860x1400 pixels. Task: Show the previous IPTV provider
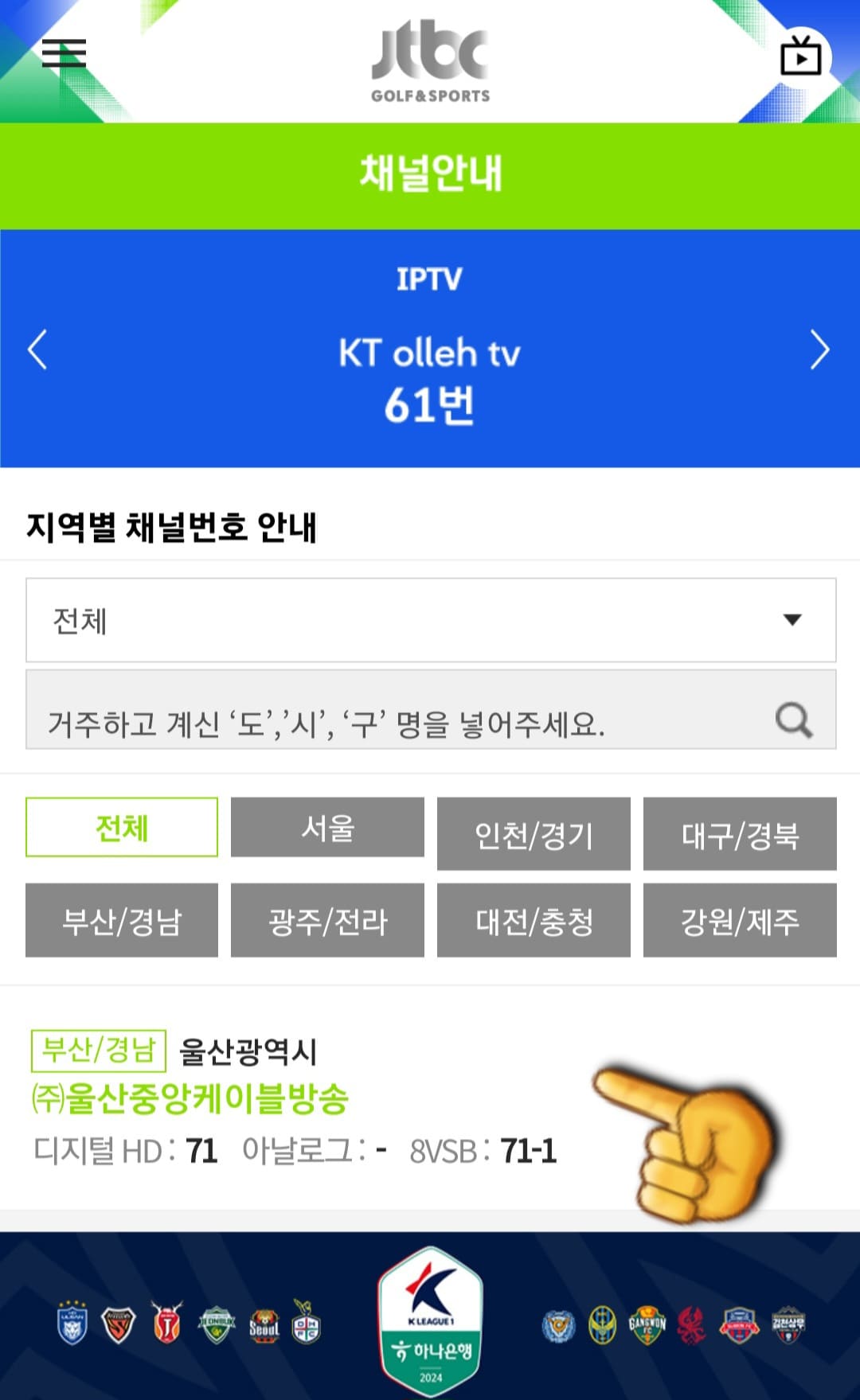tap(40, 351)
